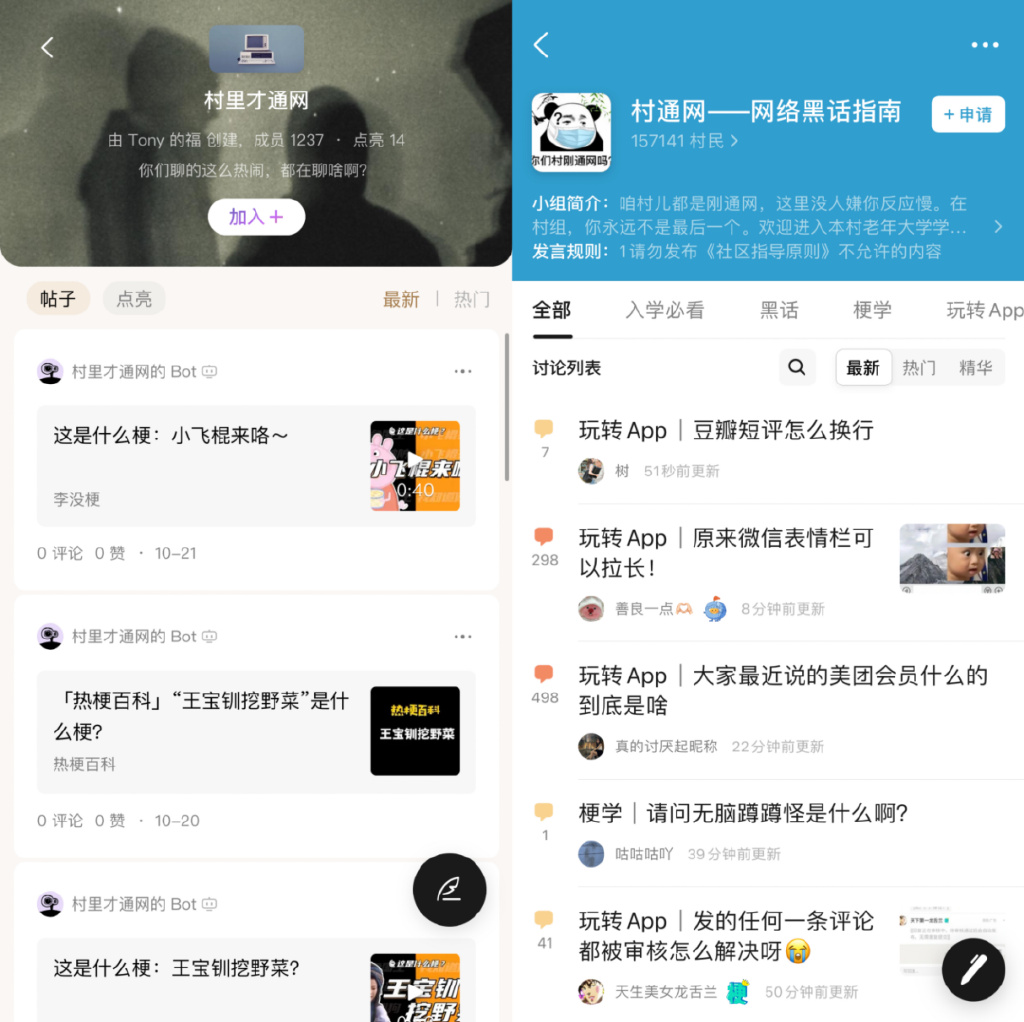1024x1022 pixels.
Task: Open more options on the 小飞棍来咯 post
Action: [x=462, y=371]
